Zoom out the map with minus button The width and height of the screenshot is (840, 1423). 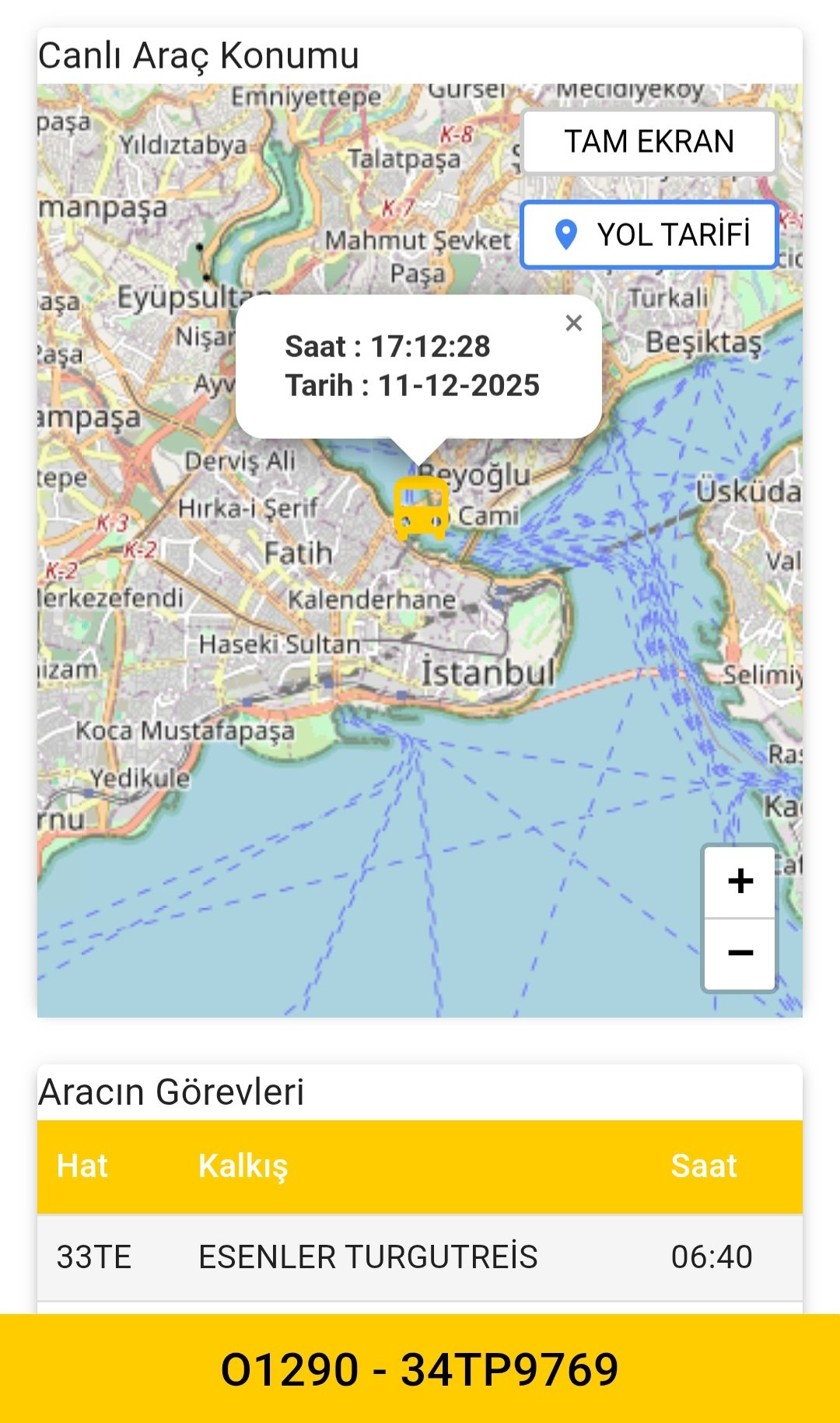(740, 953)
